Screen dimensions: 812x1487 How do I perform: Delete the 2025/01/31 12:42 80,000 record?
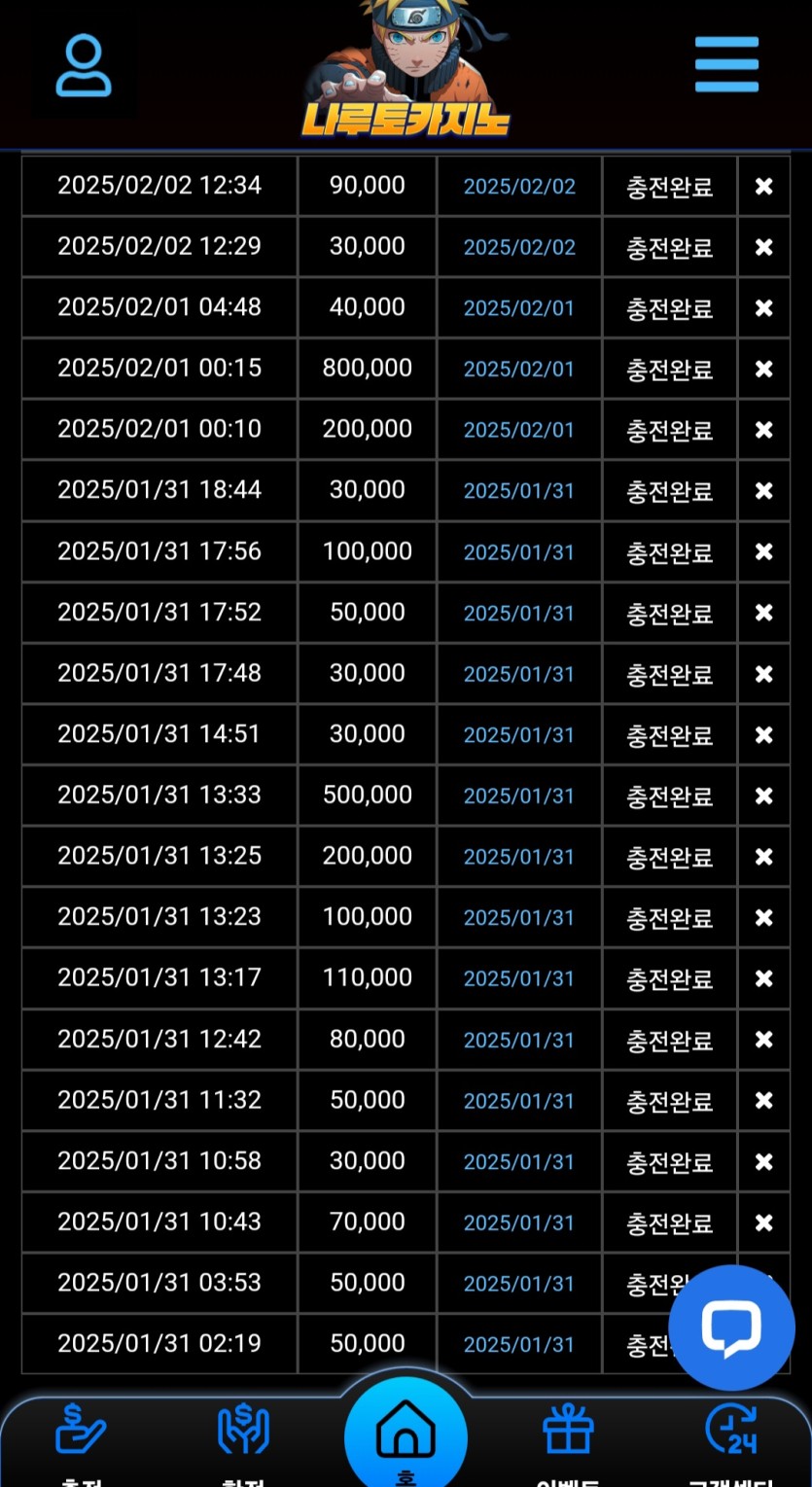point(763,1040)
